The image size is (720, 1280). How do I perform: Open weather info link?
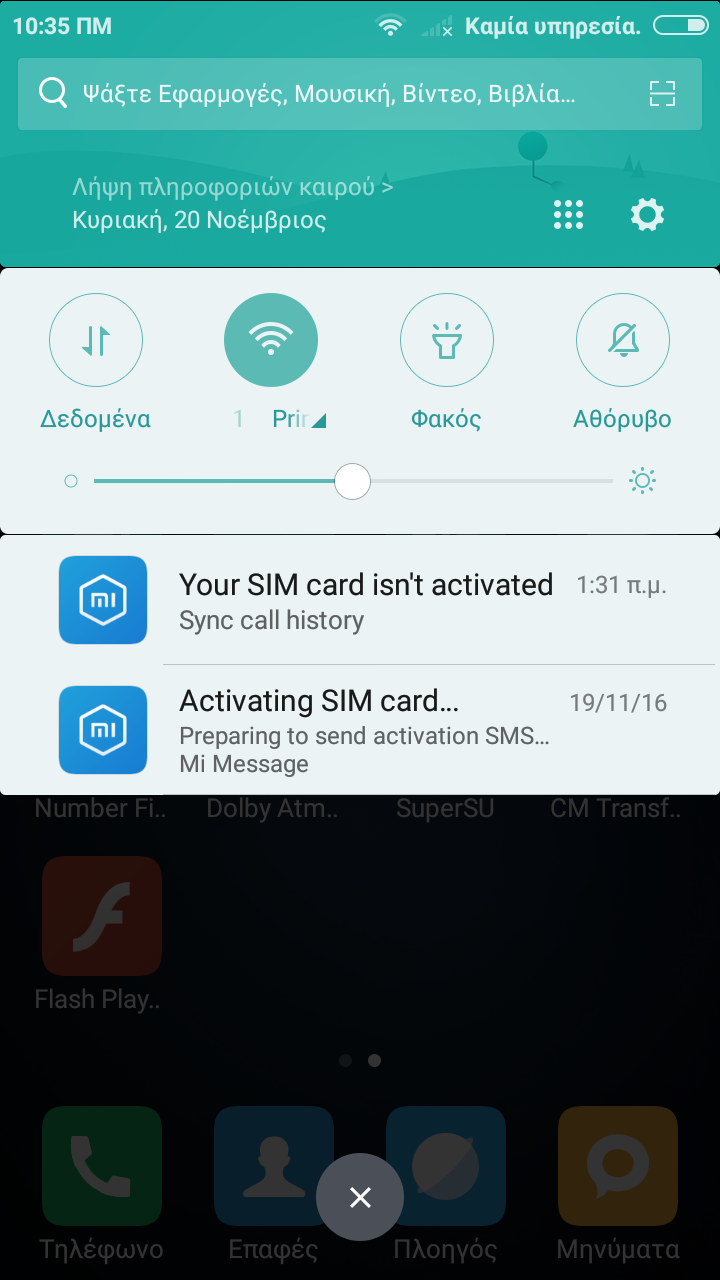pos(232,187)
